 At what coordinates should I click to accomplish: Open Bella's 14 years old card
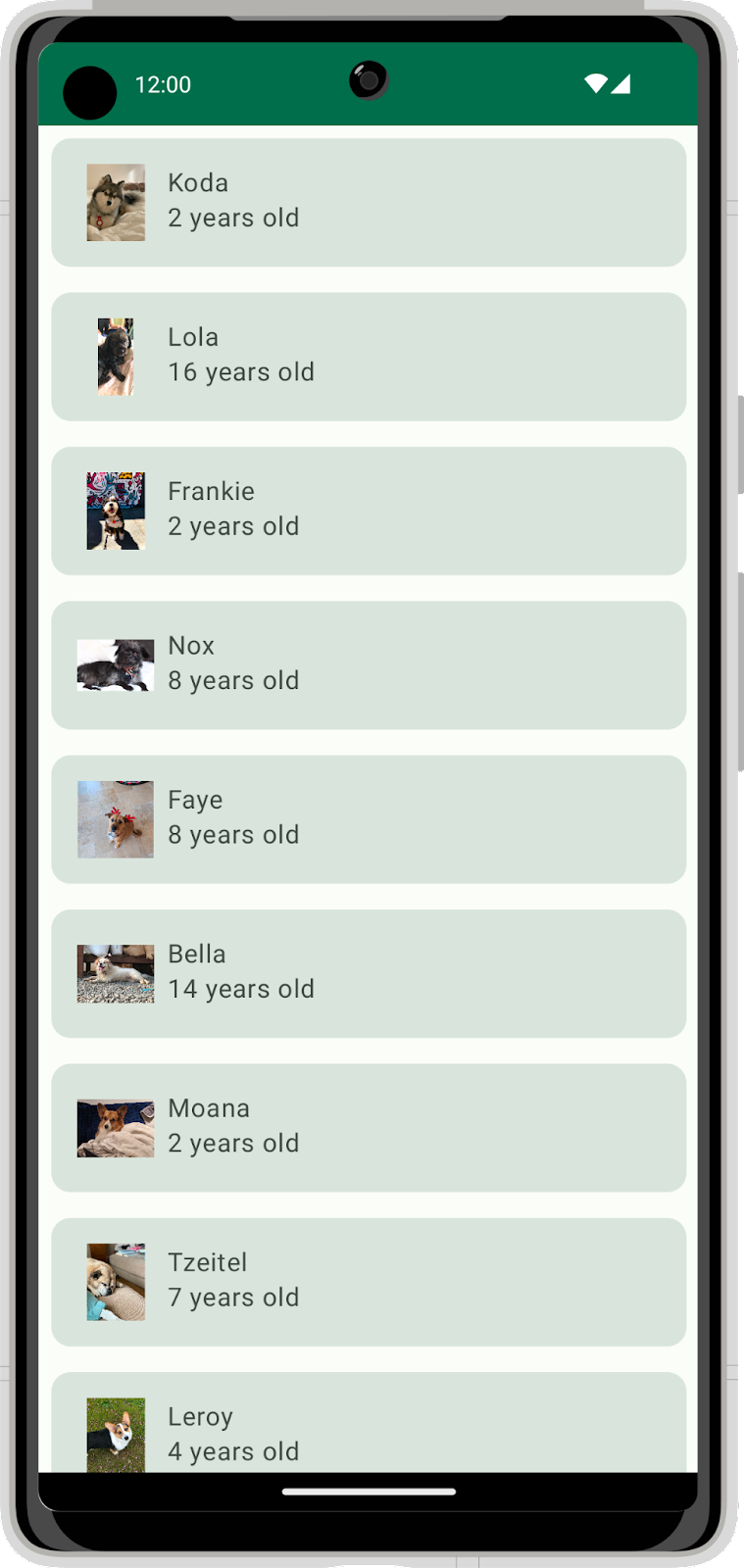tap(368, 973)
